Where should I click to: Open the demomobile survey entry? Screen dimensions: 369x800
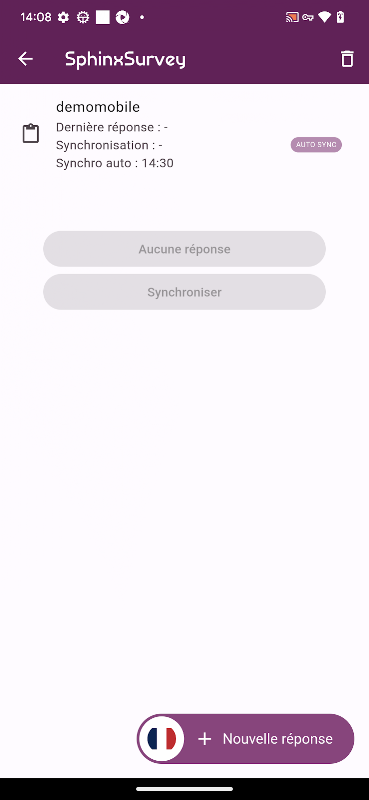(x=184, y=135)
